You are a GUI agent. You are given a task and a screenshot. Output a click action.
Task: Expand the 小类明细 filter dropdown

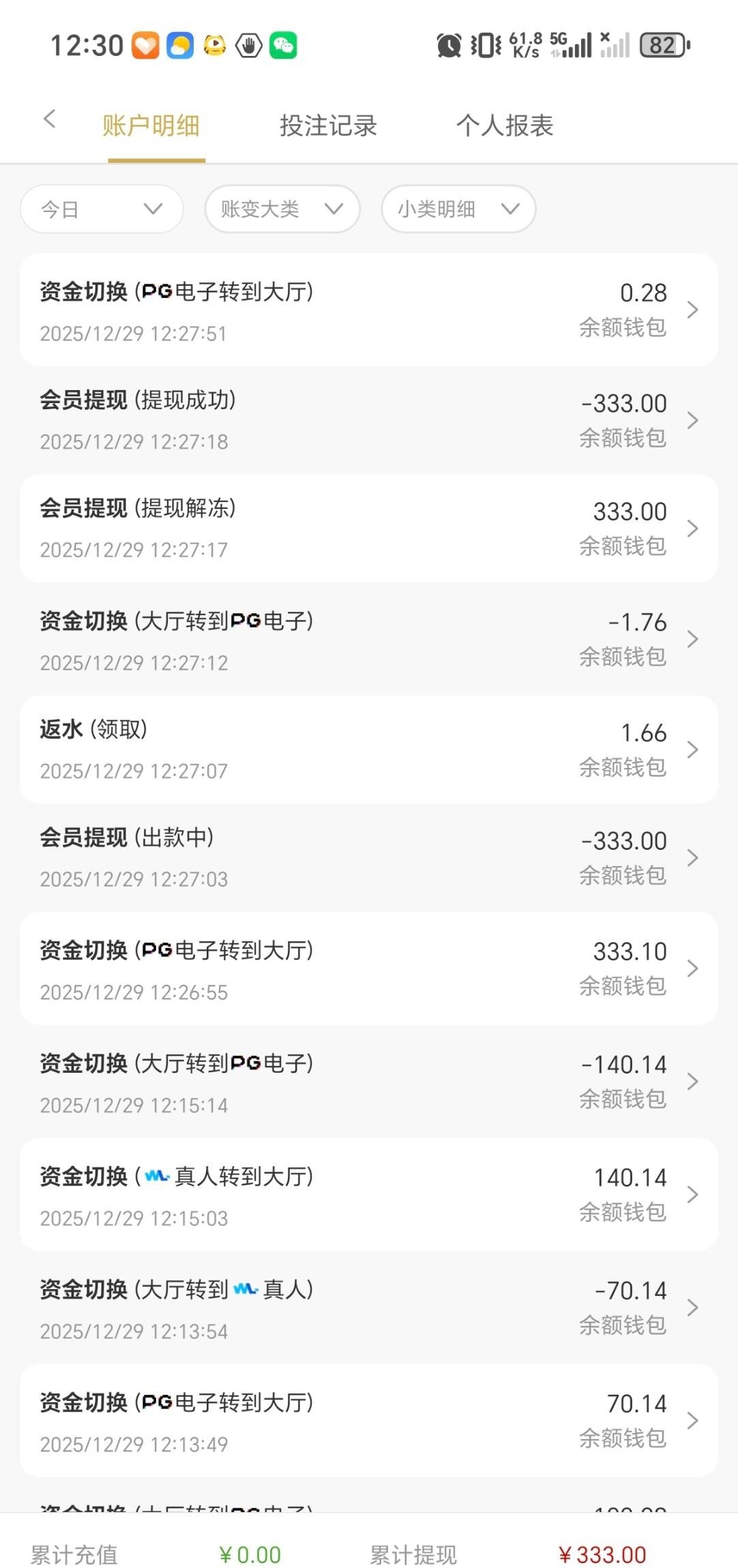click(458, 209)
